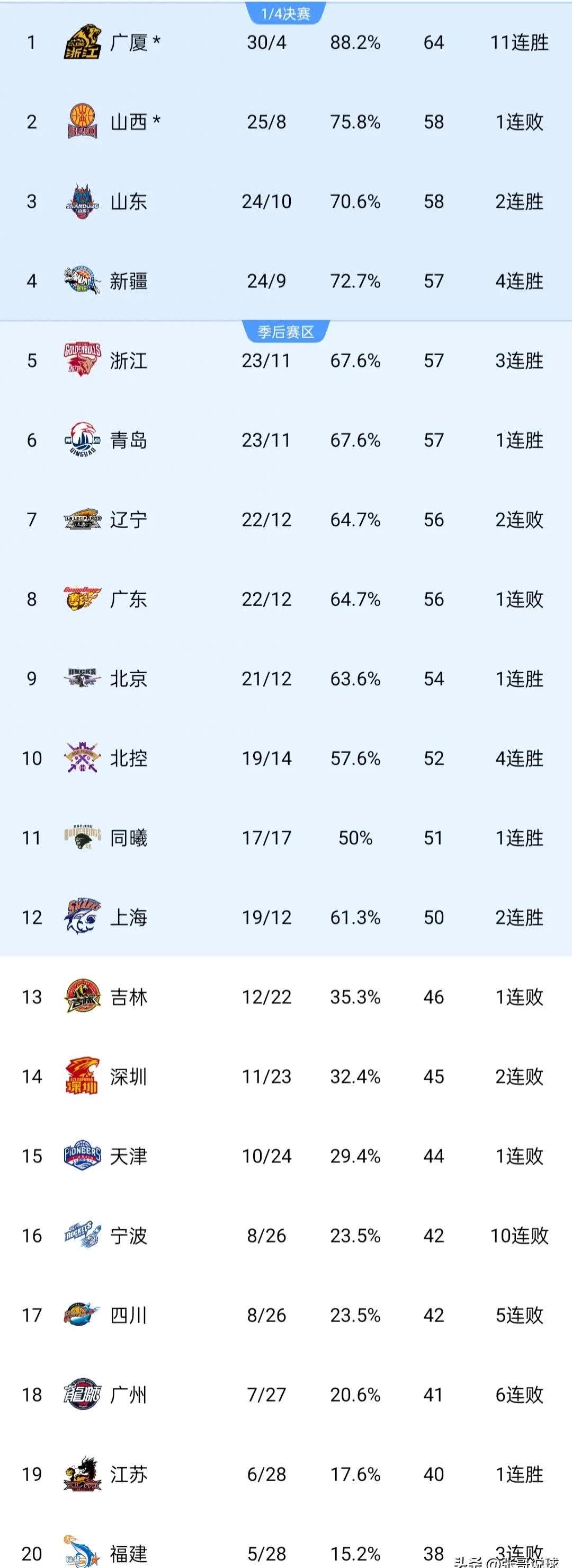Open the 新疆 tigers logo
Screen dimensions: 572x1568
click(82, 281)
